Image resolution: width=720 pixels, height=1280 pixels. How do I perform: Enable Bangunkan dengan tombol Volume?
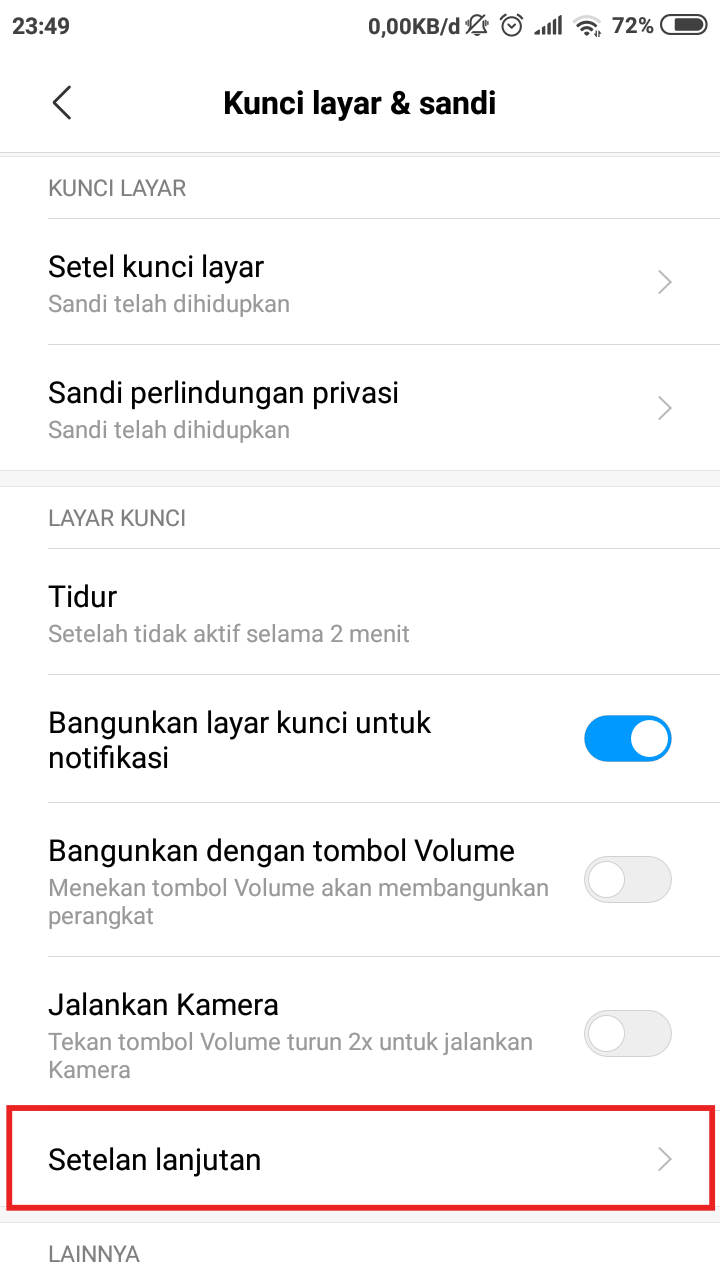coord(627,880)
